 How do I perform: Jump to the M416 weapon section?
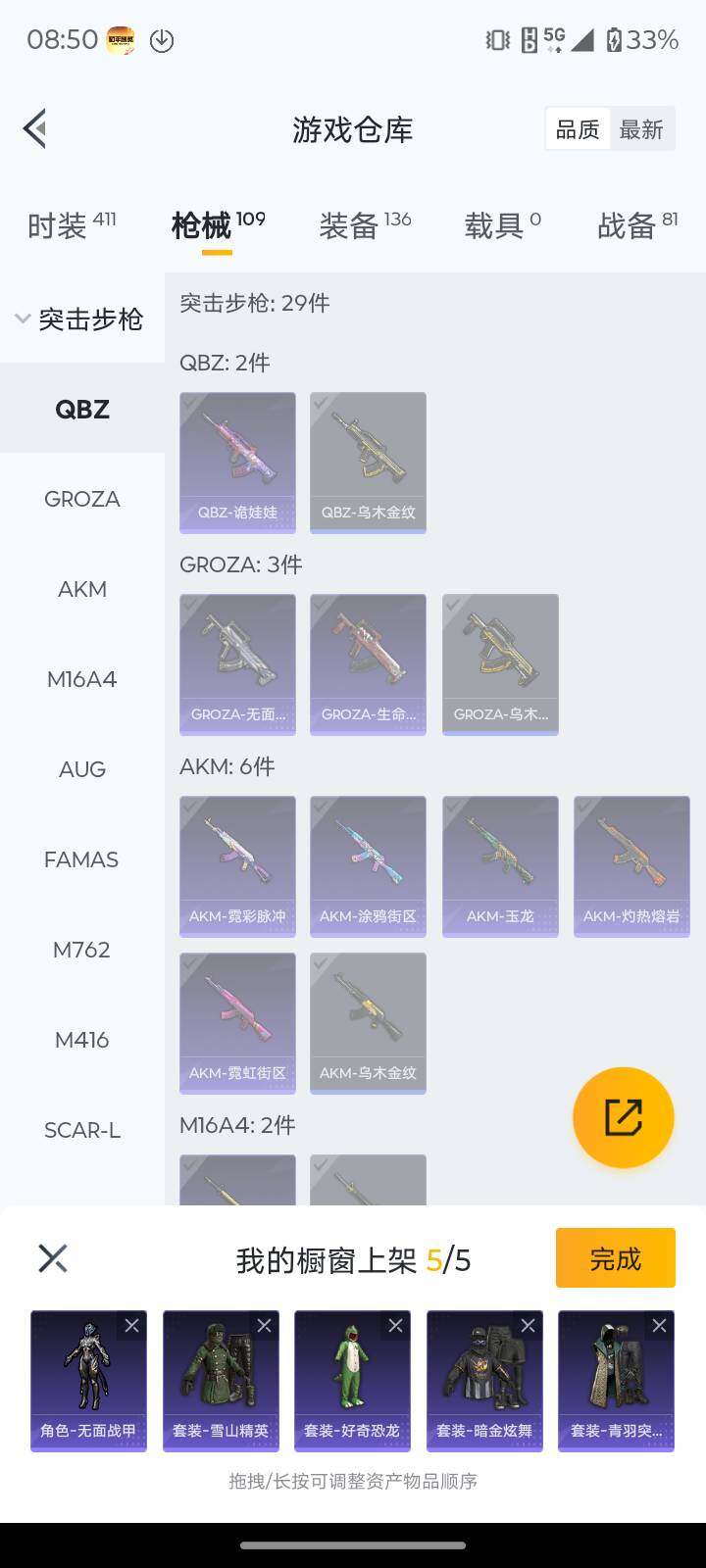click(82, 1040)
